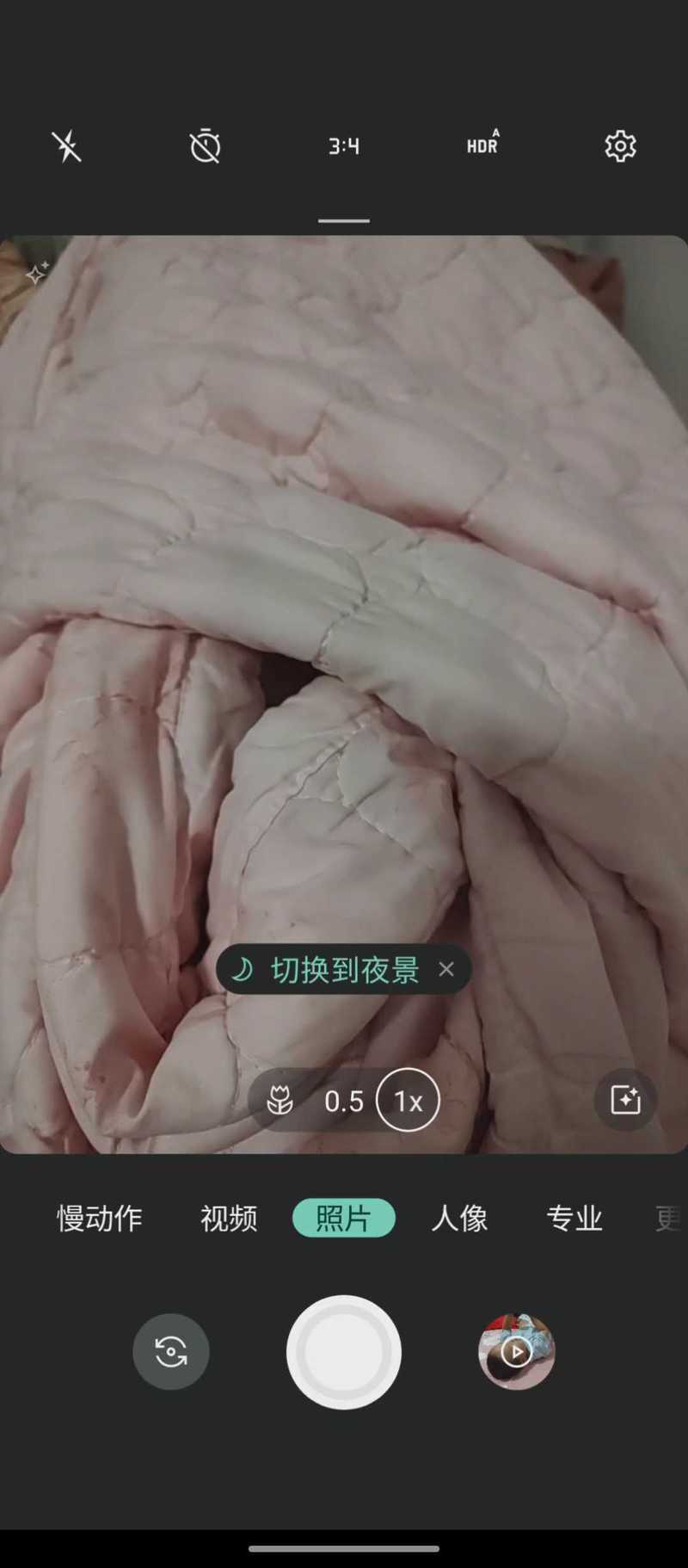Select 0.5 ultra-wide zoom
This screenshot has height=1568, width=688.
[343, 1101]
